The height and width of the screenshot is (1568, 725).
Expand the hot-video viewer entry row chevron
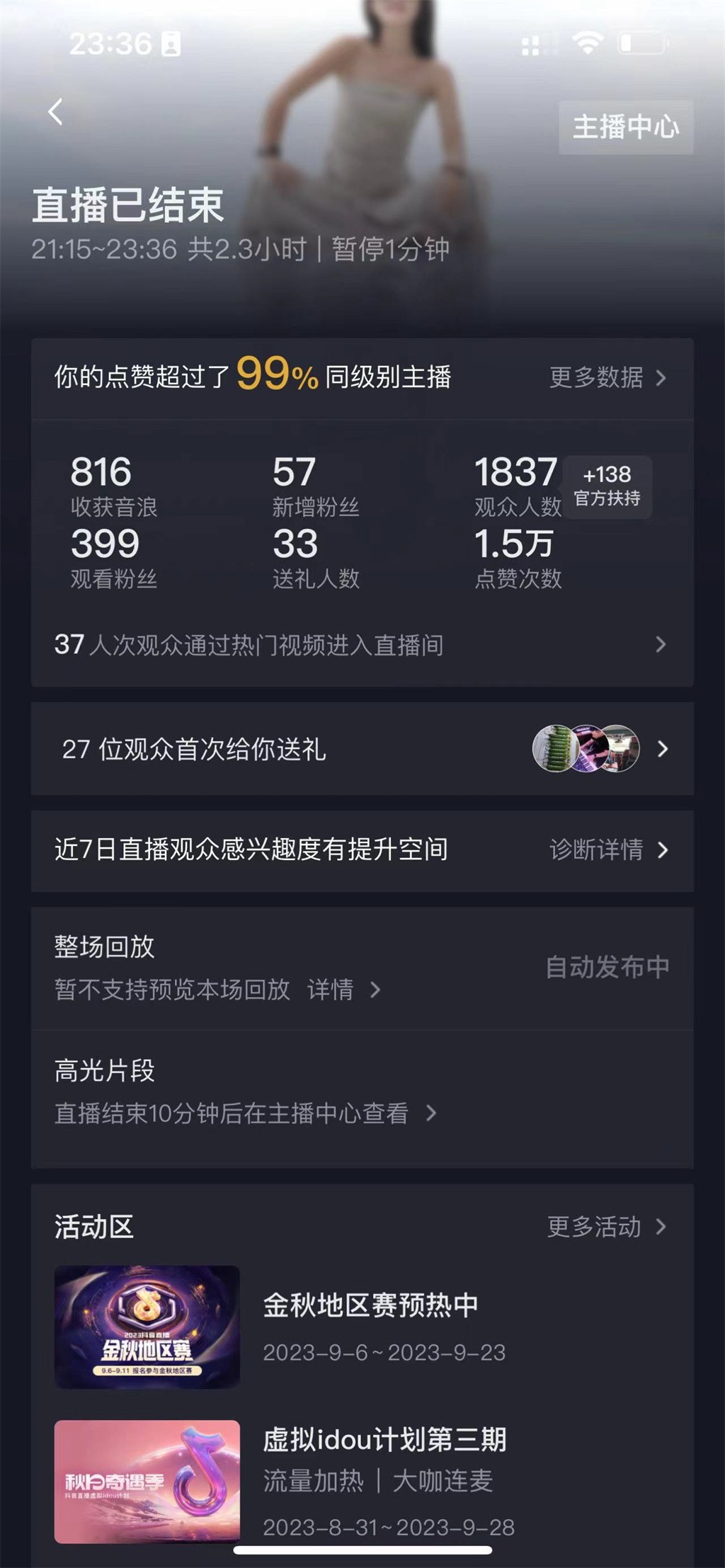(661, 645)
